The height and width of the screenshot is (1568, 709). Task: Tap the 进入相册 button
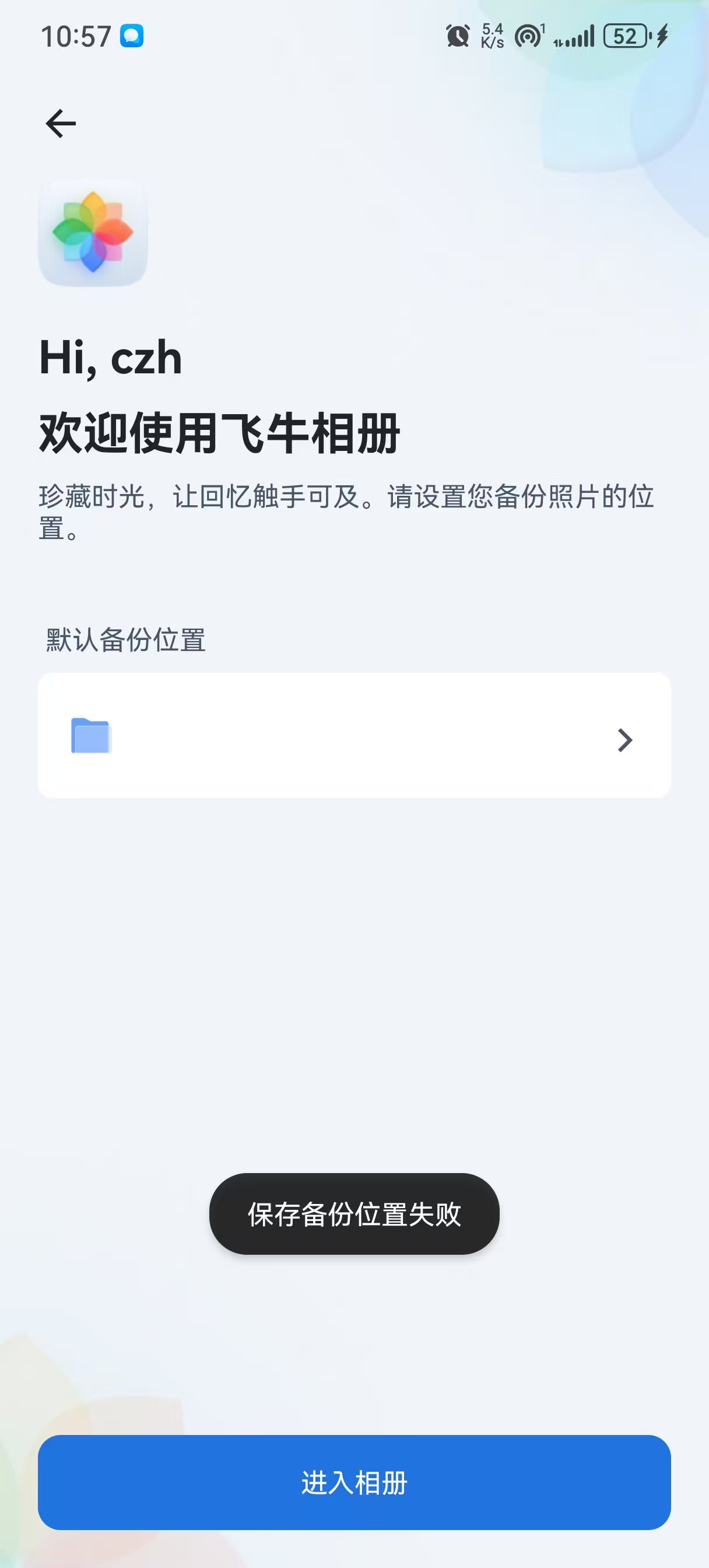pyautogui.click(x=354, y=1483)
